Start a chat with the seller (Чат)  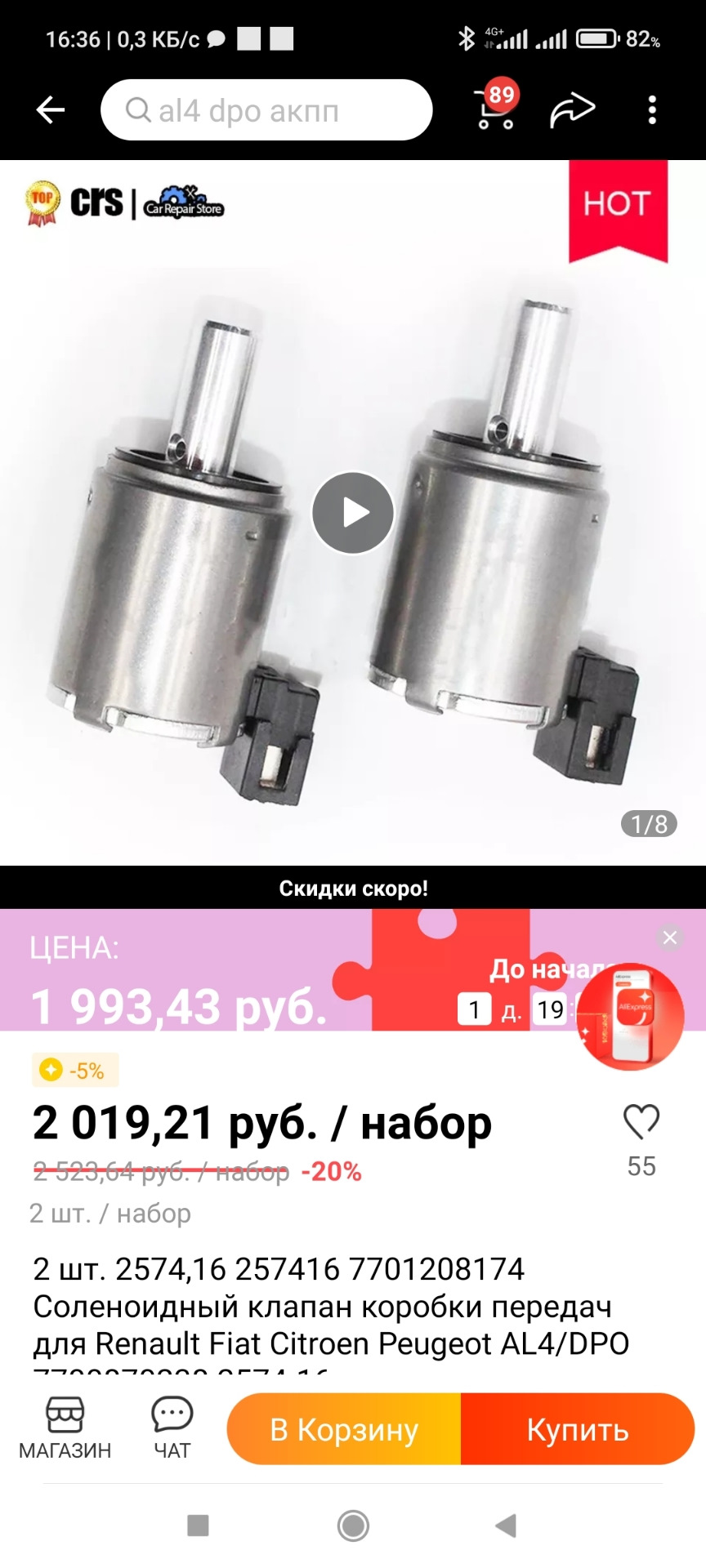[x=172, y=1429]
